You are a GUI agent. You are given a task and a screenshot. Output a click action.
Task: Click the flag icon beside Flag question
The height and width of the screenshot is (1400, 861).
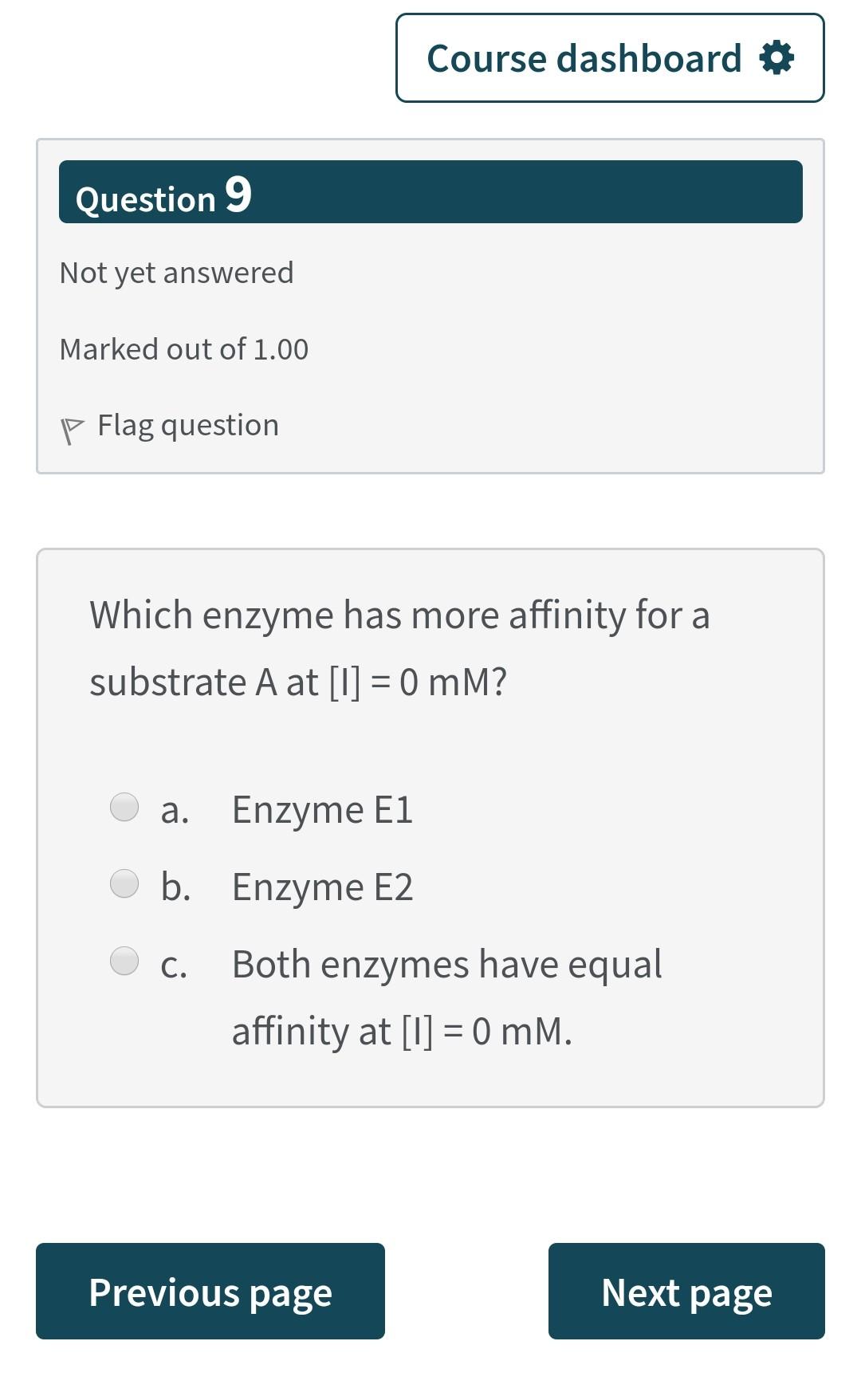point(73,425)
